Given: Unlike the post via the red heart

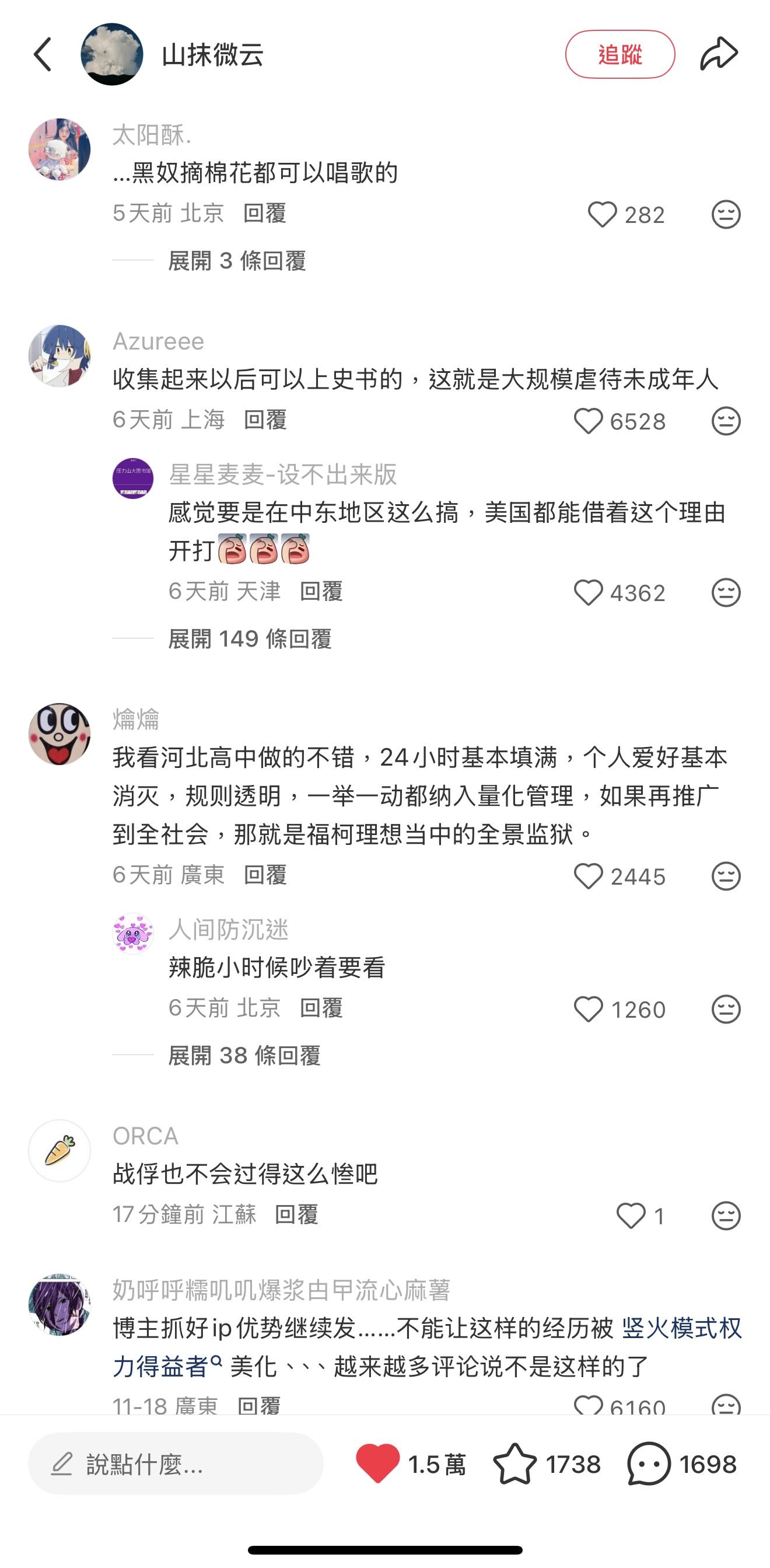Looking at the screenshot, I should (377, 1464).
